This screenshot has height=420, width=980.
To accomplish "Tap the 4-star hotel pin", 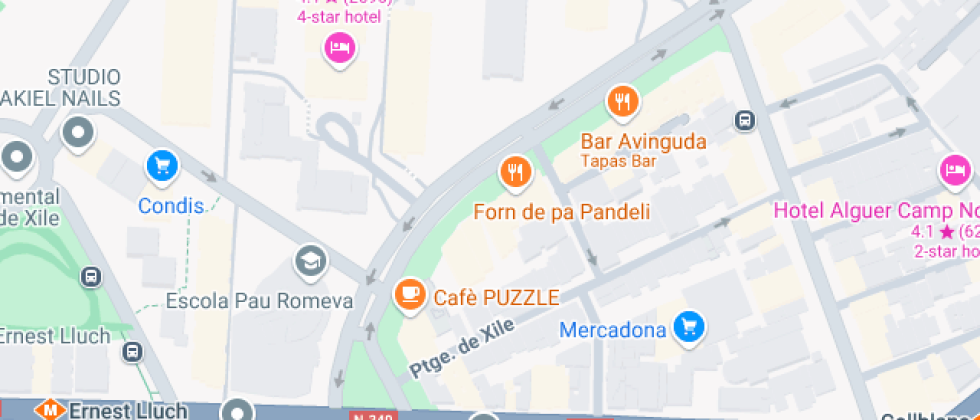I will (x=339, y=47).
